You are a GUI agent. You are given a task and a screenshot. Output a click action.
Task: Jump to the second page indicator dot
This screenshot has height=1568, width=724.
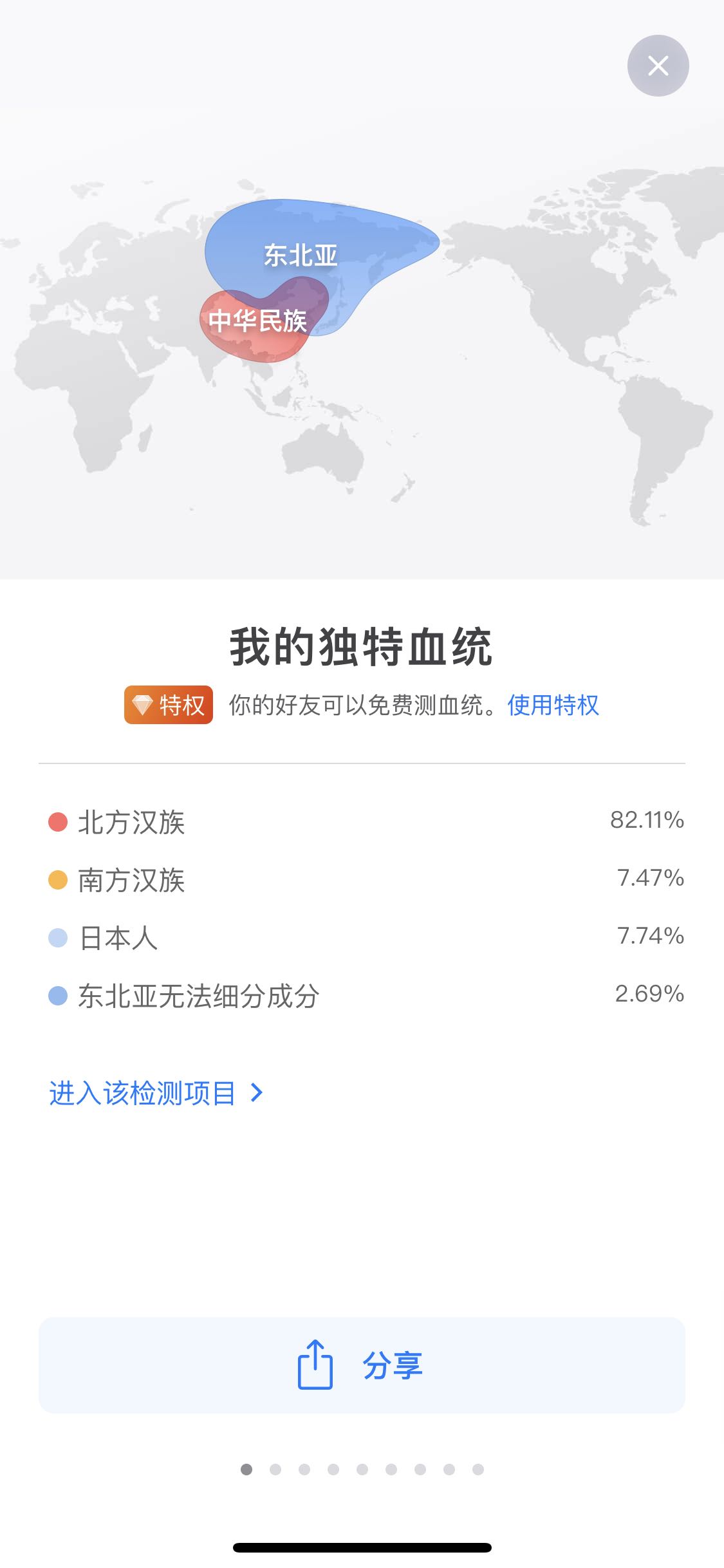tap(275, 1469)
